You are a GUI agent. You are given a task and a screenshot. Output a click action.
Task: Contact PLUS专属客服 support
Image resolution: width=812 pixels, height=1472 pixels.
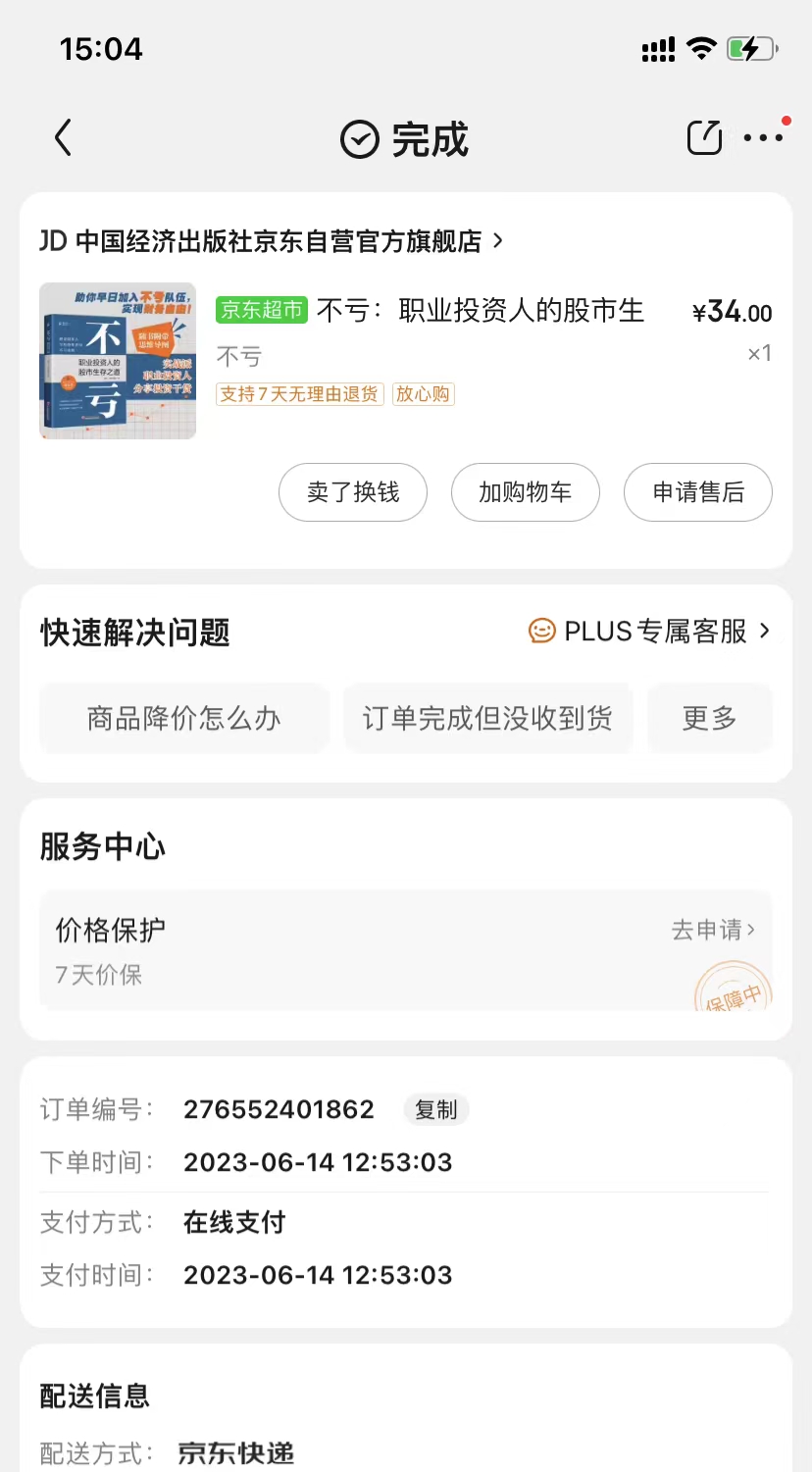pos(649,632)
